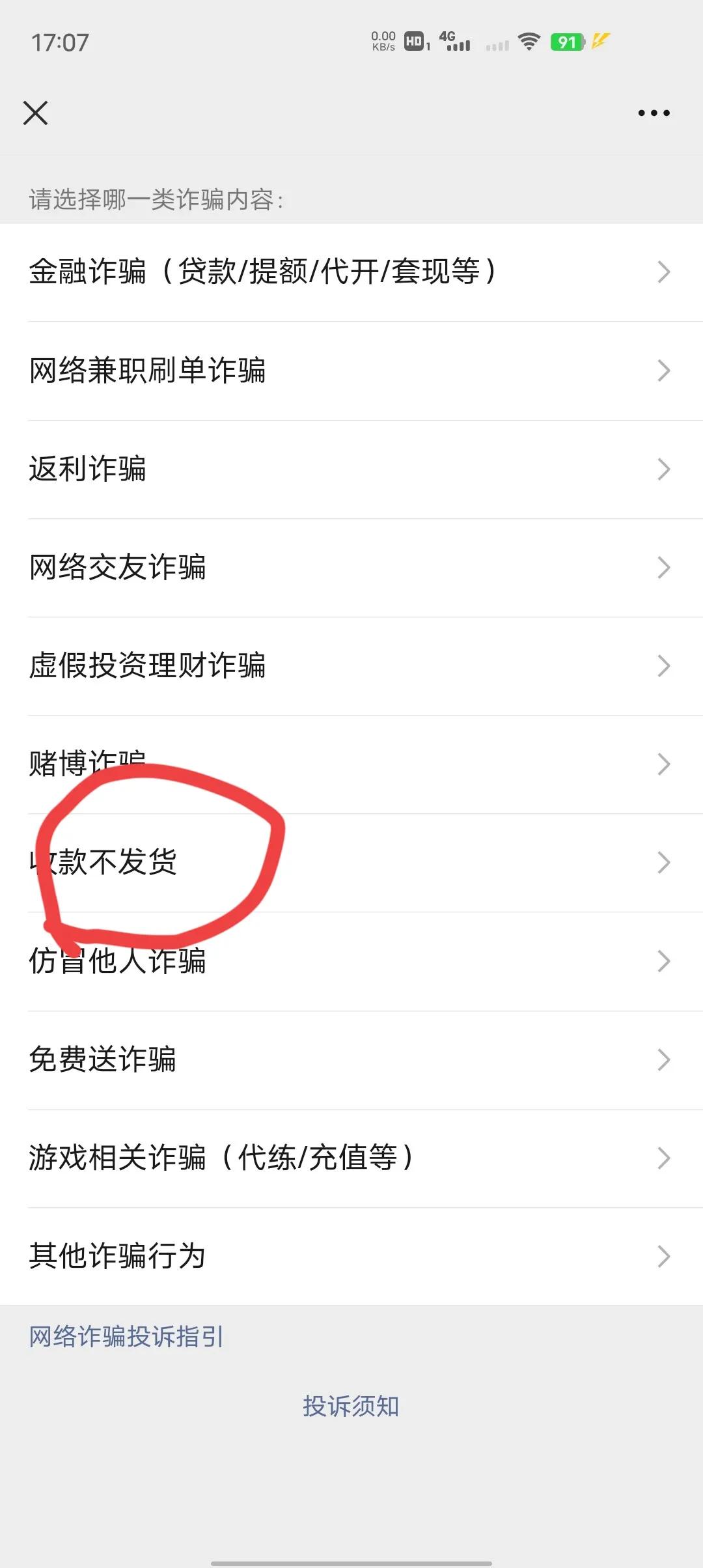Select the 仿冒他人诈骗 category
Image resolution: width=703 pixels, height=1568 pixels.
point(117,961)
